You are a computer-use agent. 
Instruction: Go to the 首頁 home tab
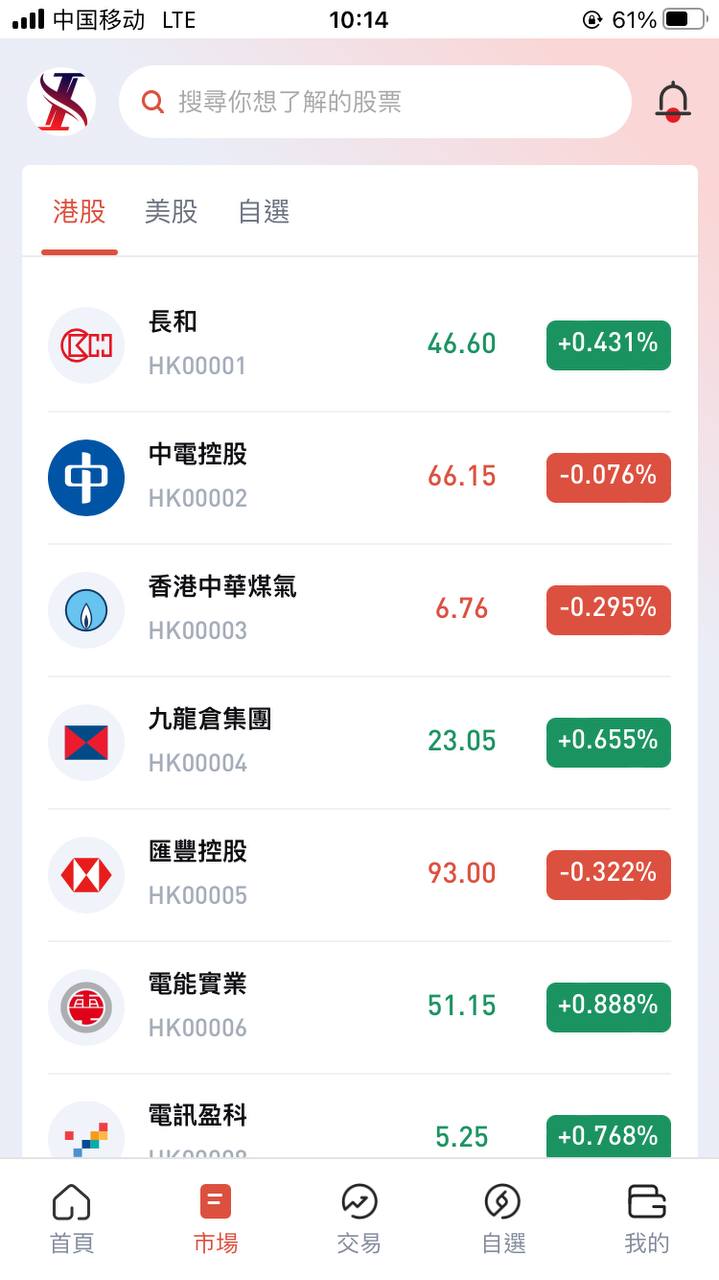(72, 1219)
